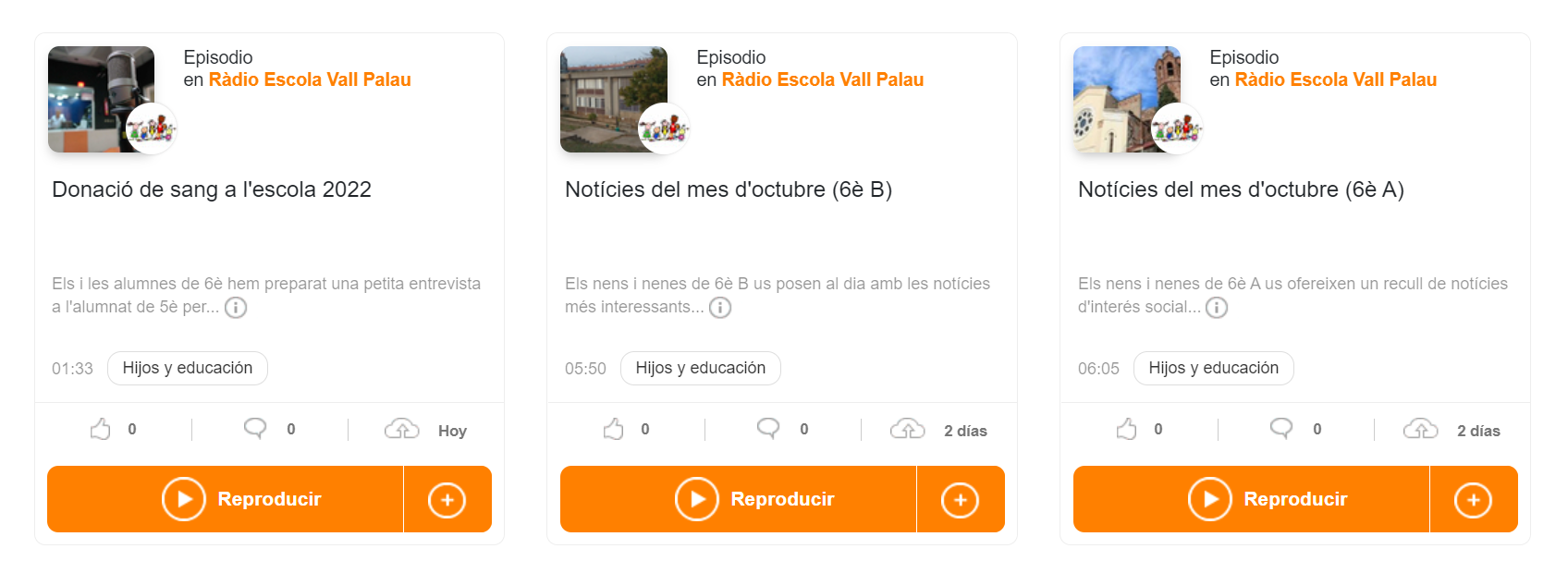Show full description of Donació de sang episode
Image resolution: width=1568 pixels, height=561 pixels.
point(236,308)
